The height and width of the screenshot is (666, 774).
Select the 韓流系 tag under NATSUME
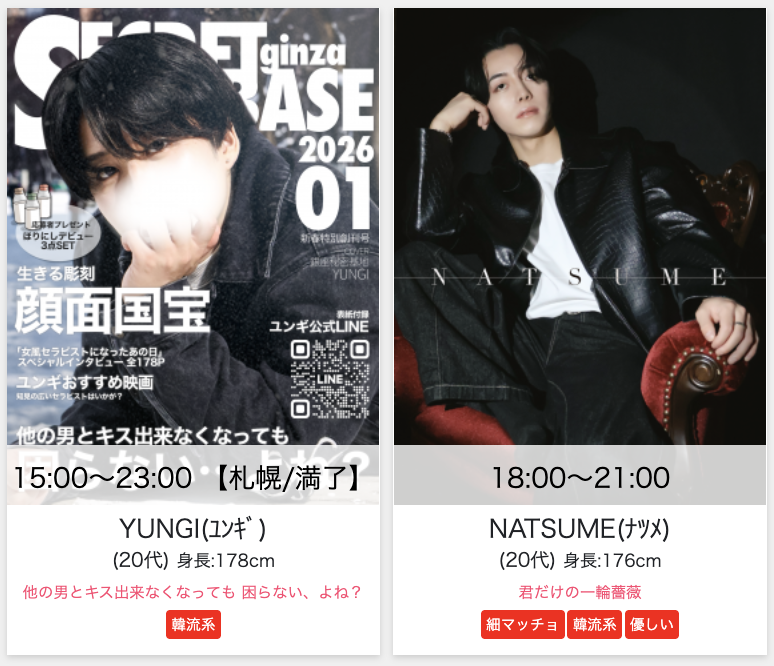(x=594, y=625)
